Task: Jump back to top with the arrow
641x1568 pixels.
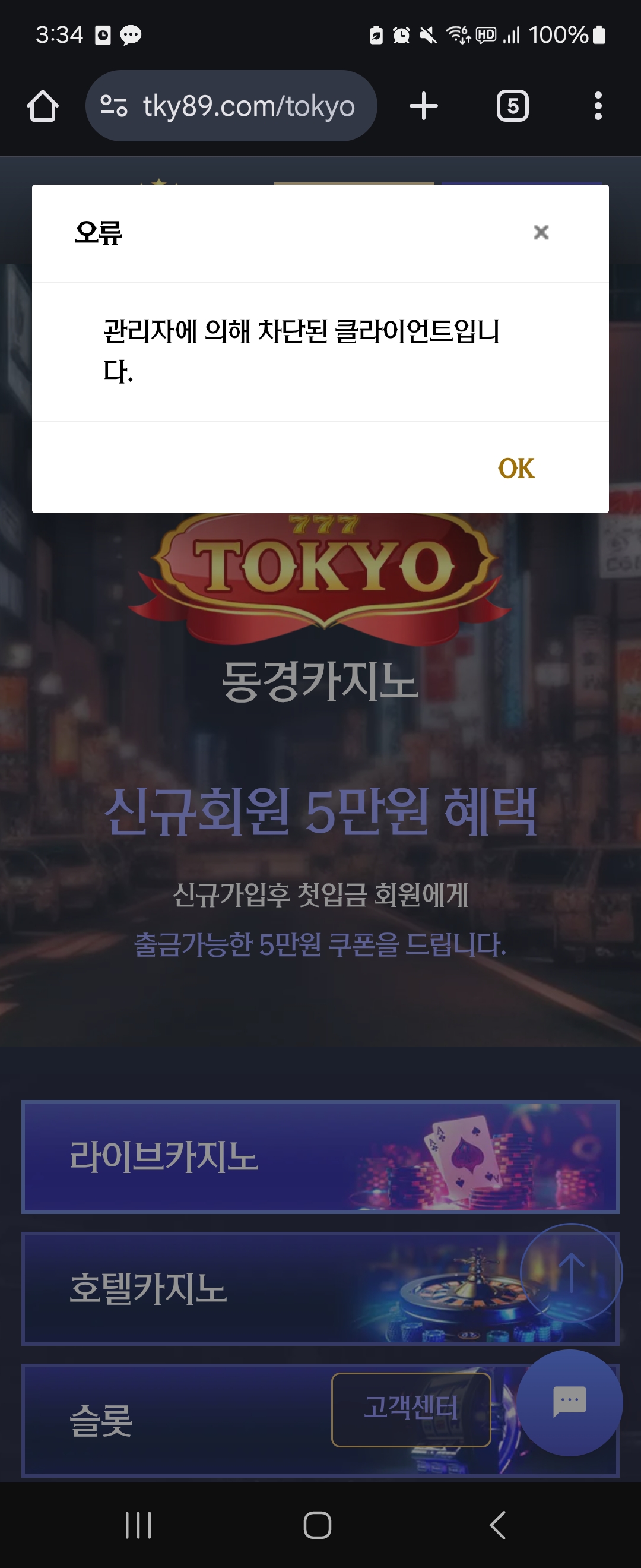Action: point(571,1272)
